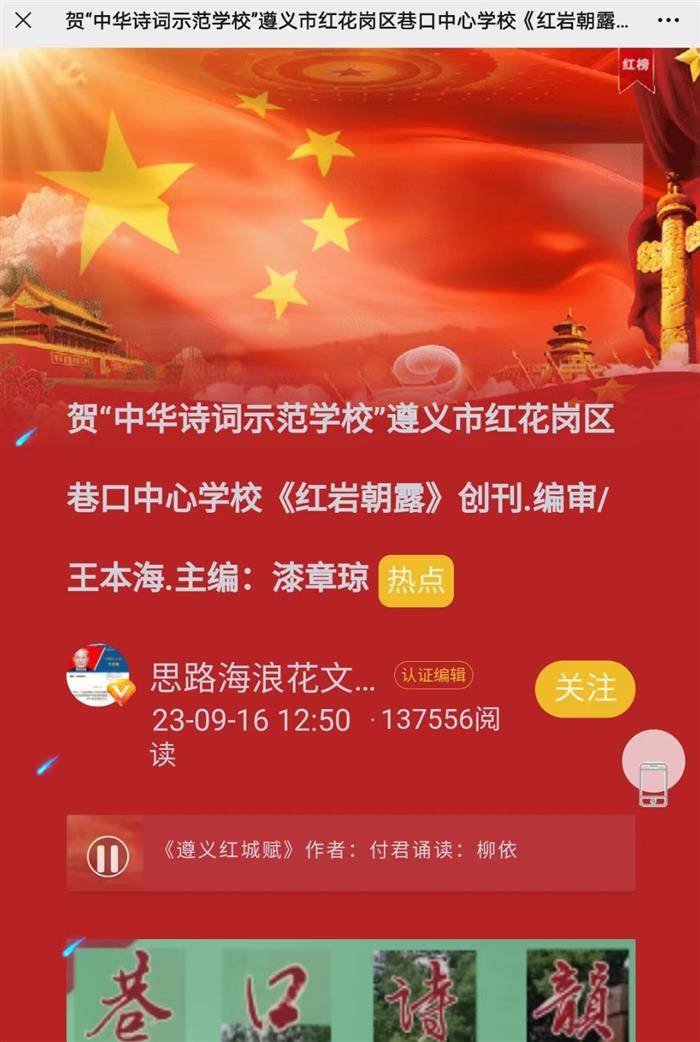700x1042 pixels.
Task: Open 思路海浪花文 author profile
Action: pyautogui.click(x=263, y=679)
